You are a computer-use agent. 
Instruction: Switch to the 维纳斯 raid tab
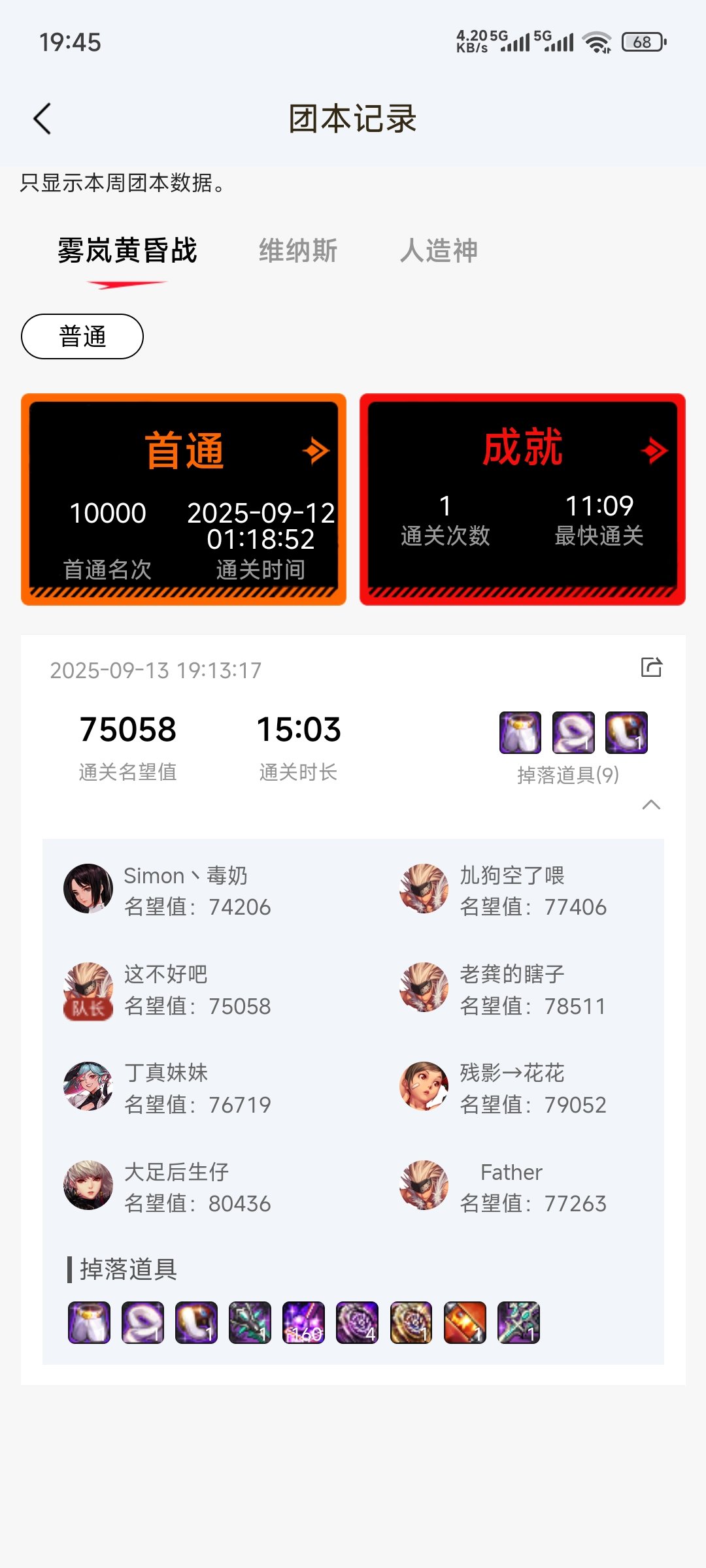297,251
